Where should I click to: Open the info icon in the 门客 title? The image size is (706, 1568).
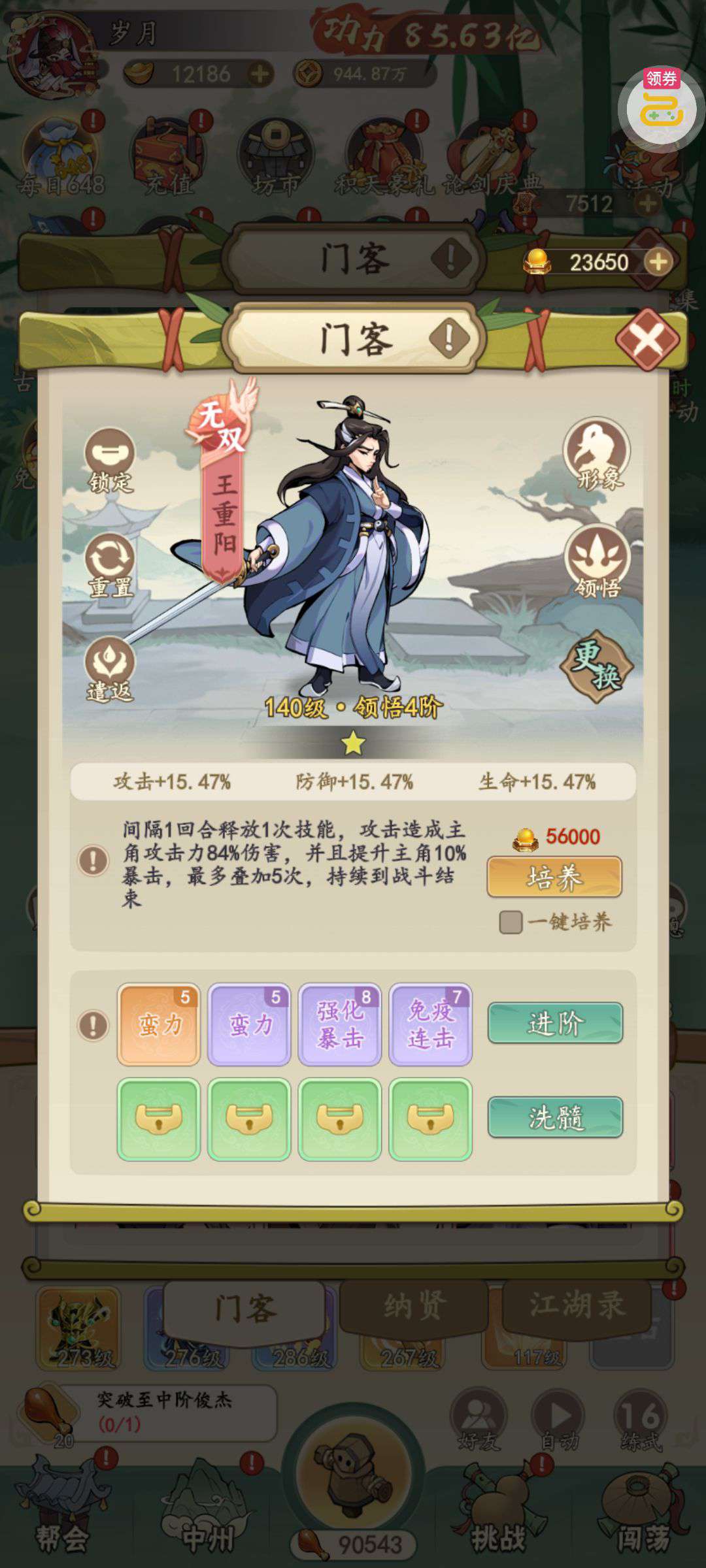click(449, 338)
